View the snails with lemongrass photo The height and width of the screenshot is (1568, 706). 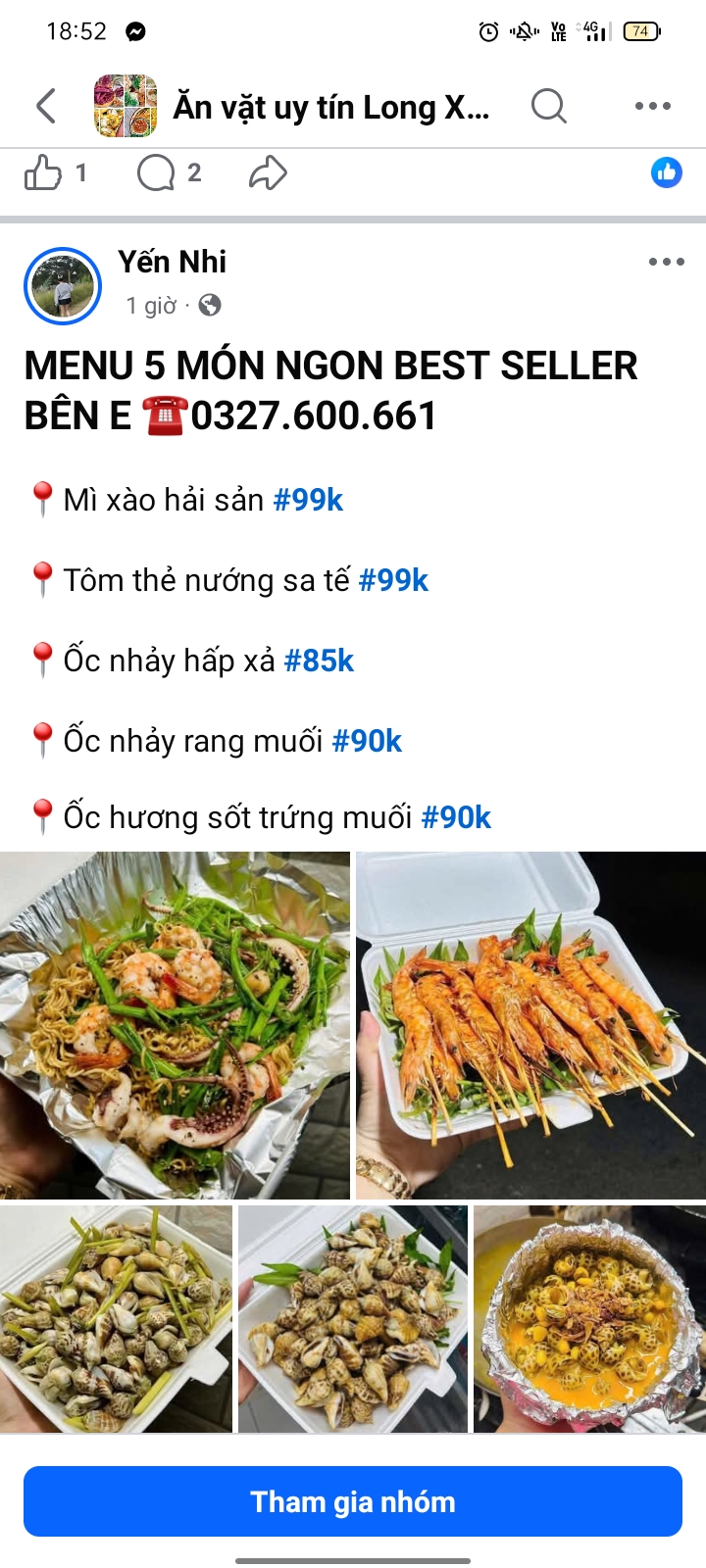[x=116, y=1318]
